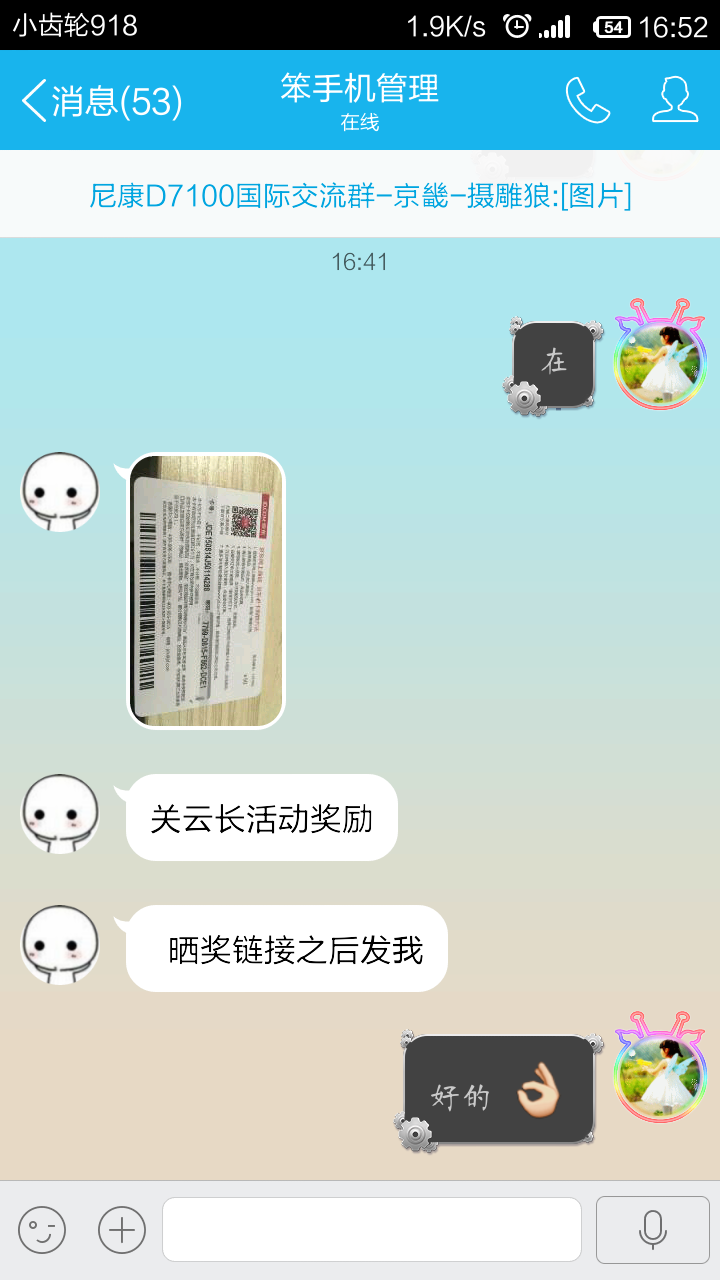This screenshot has width=720, height=1280.
Task: Open the emoji picker
Action: 42,1230
